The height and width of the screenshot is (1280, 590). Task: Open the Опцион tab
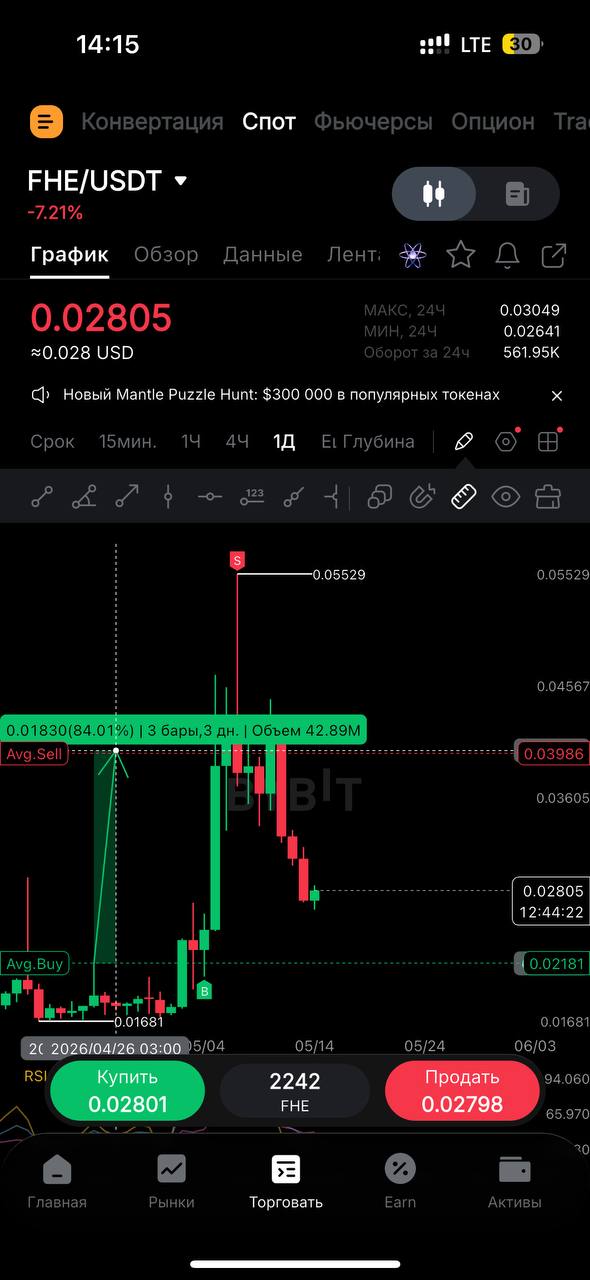493,122
